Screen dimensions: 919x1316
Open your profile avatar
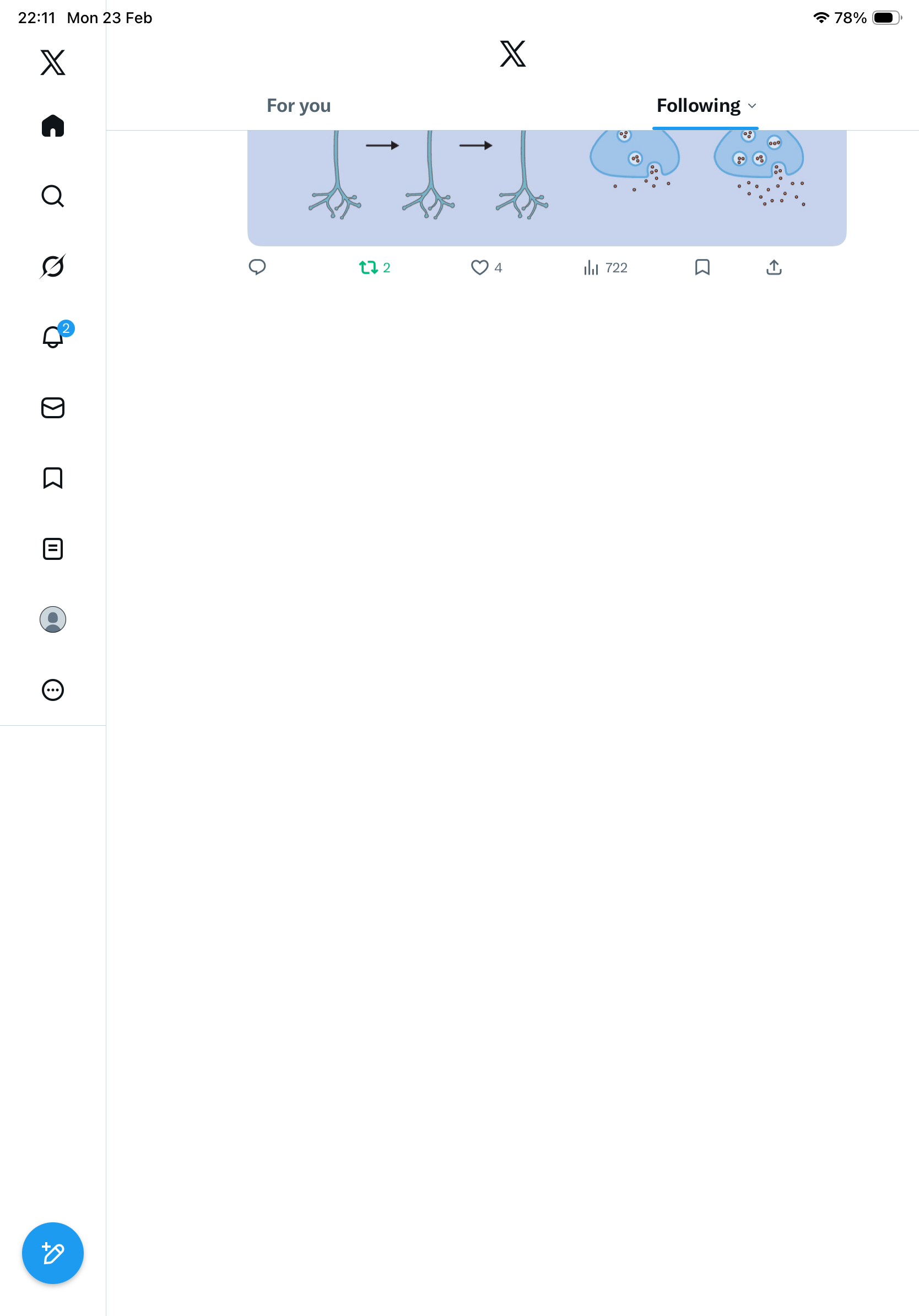(53, 619)
